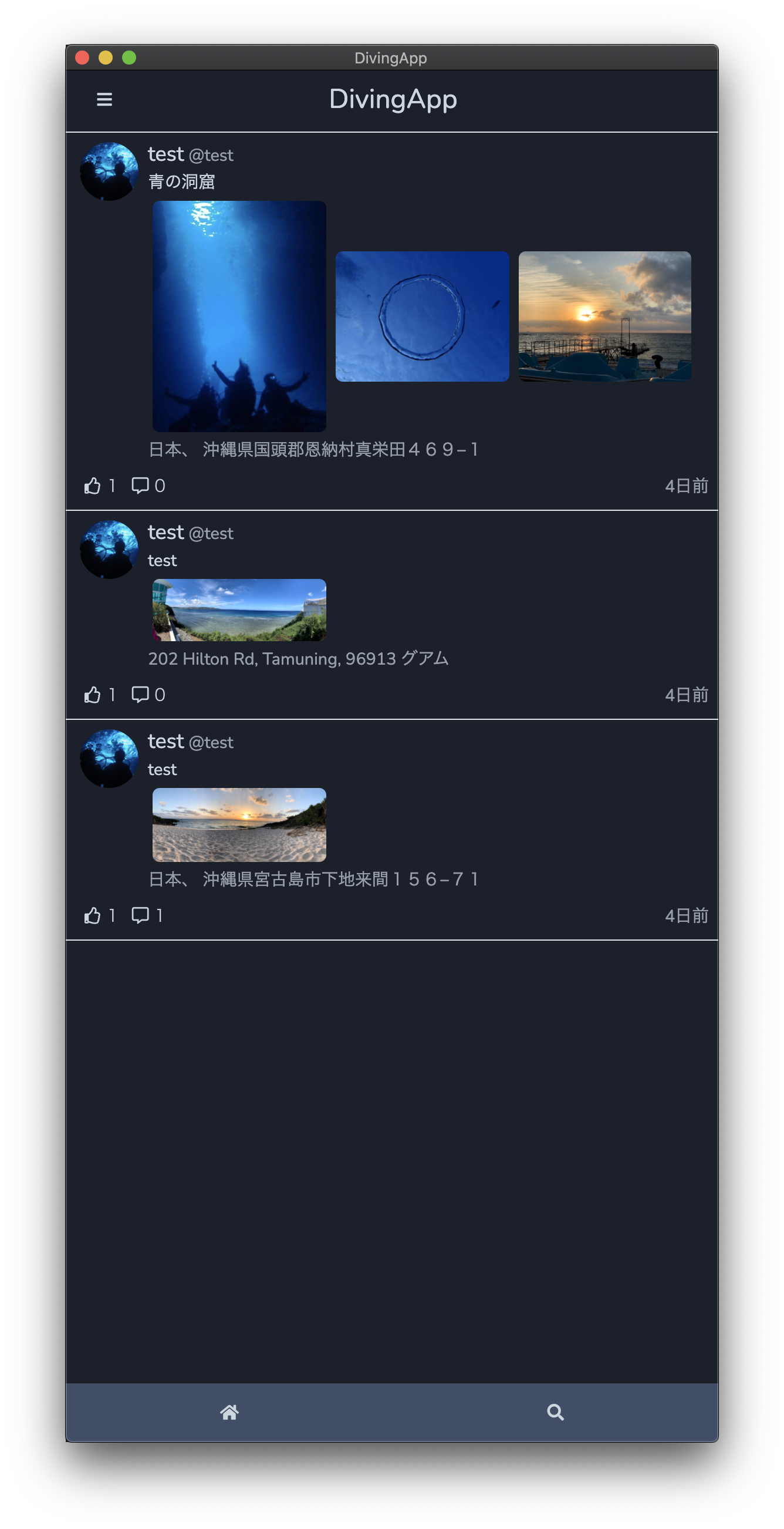Open profile avatar of the first post
784x1529 pixels.
pos(109,170)
